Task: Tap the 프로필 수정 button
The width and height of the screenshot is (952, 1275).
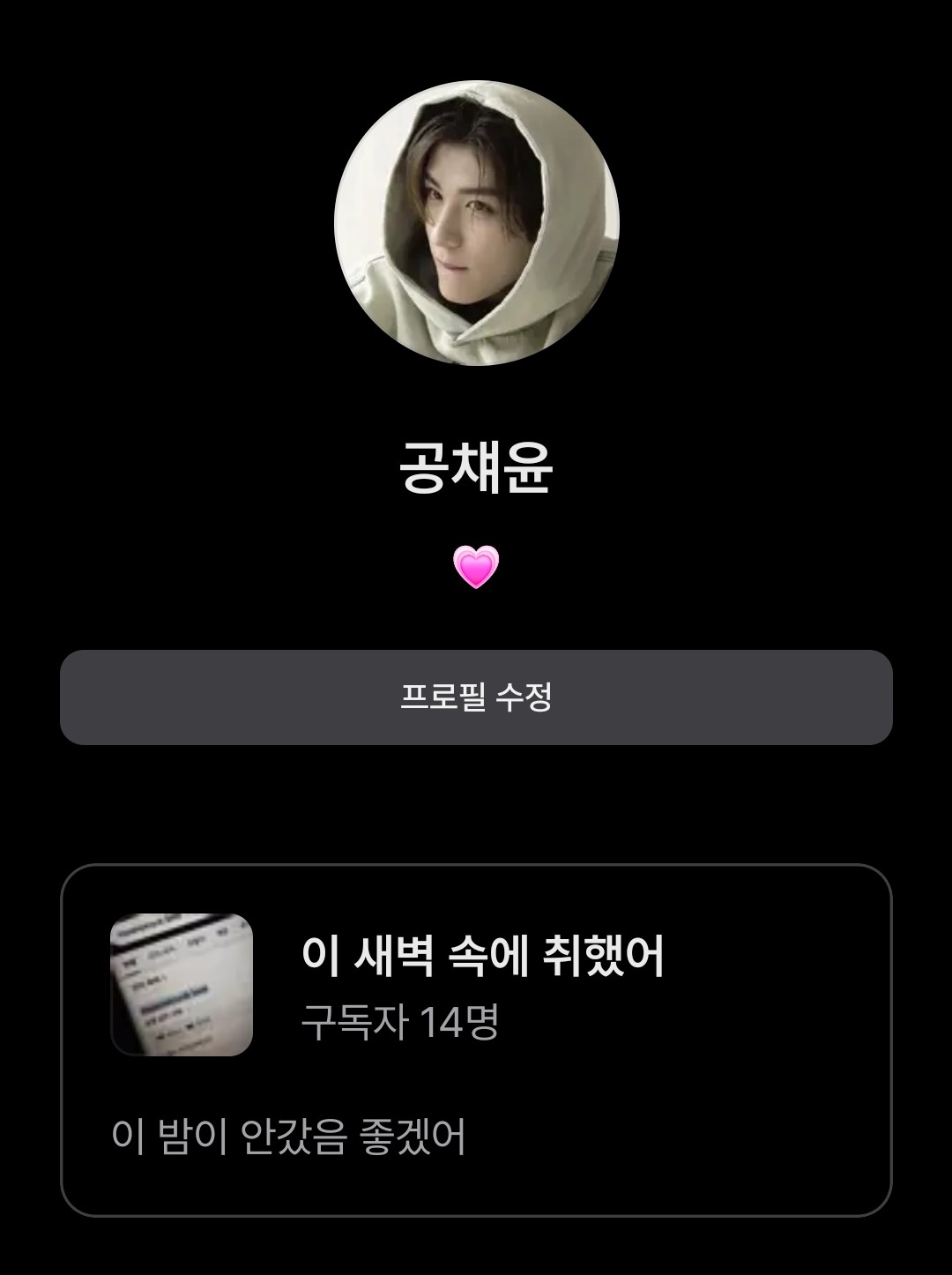Action: point(476,697)
